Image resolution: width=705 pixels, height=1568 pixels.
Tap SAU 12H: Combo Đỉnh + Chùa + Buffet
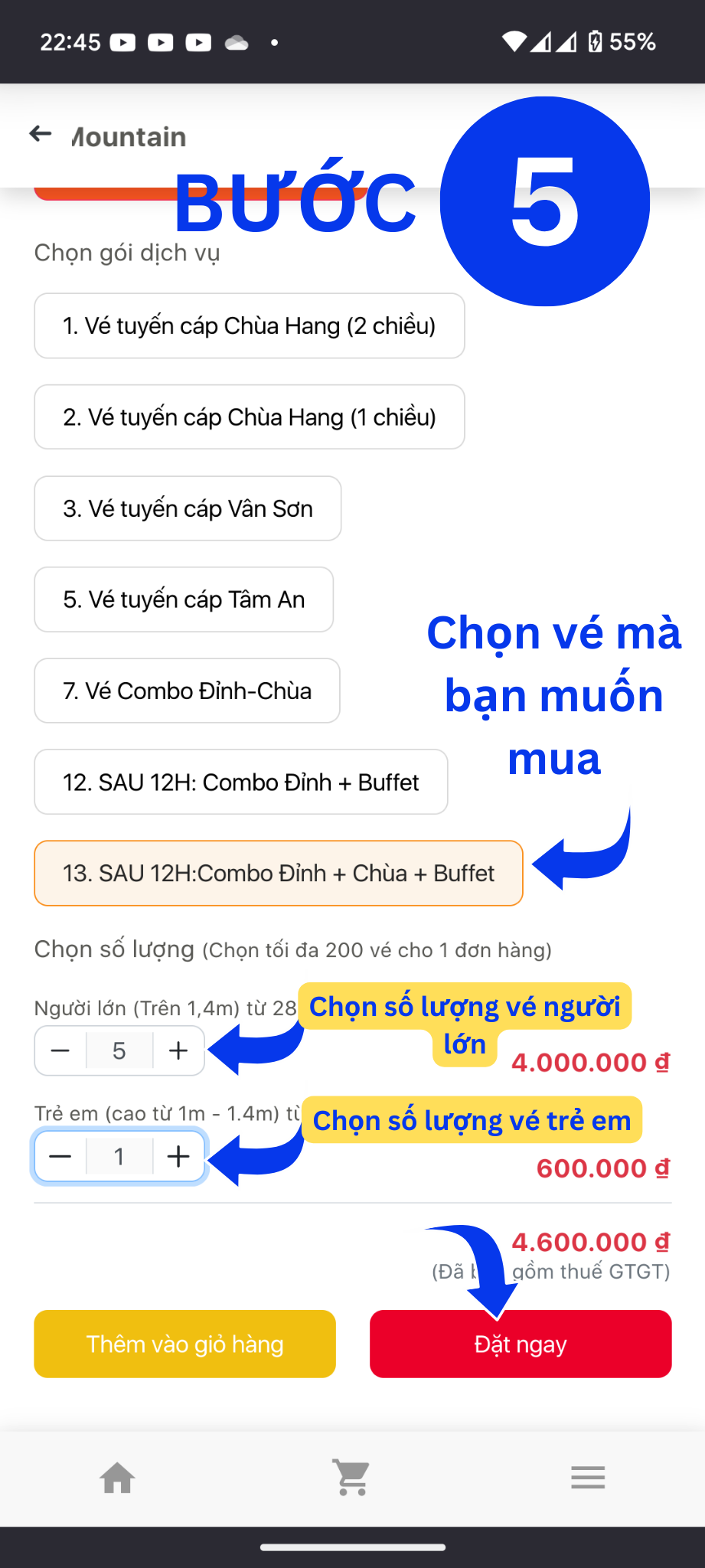(x=279, y=874)
